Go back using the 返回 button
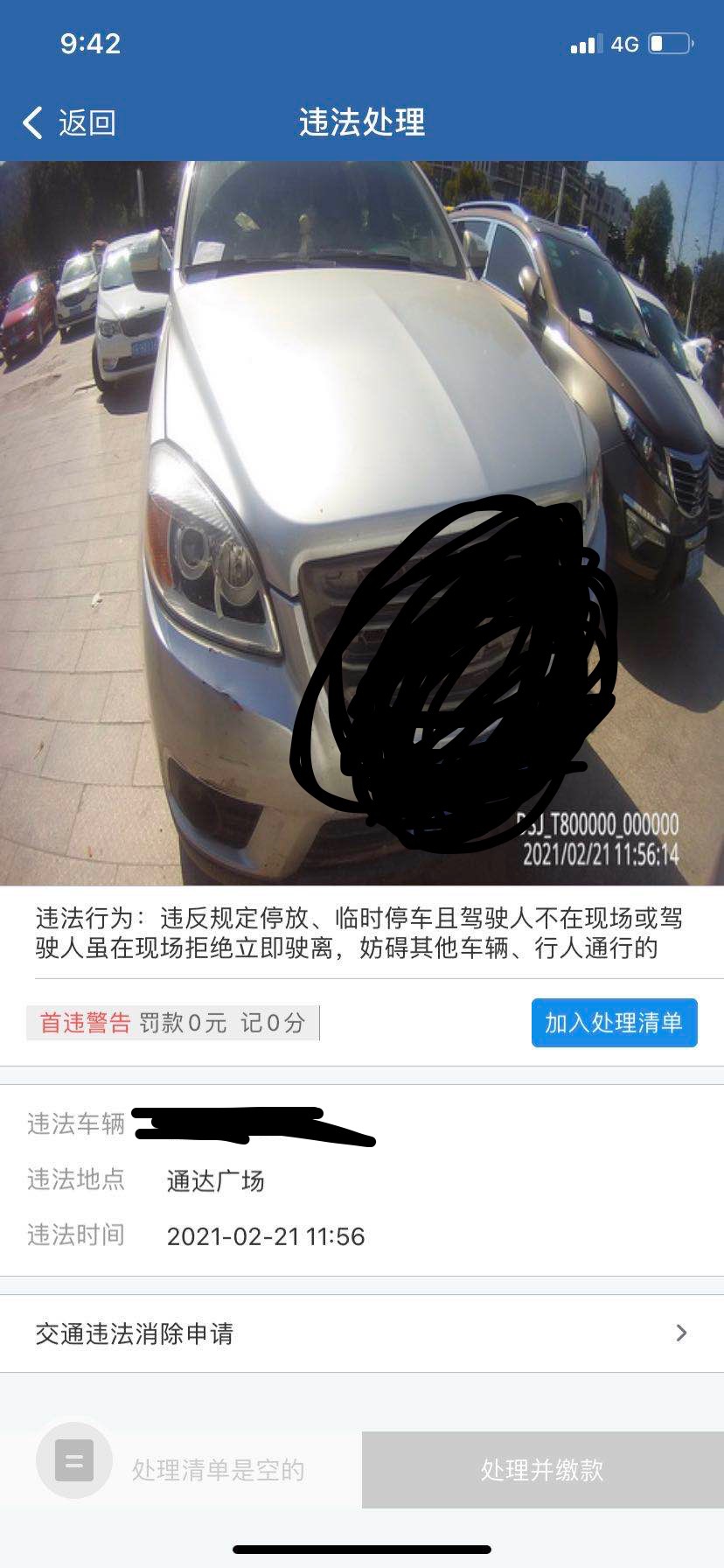This screenshot has width=724, height=1568. [70, 122]
